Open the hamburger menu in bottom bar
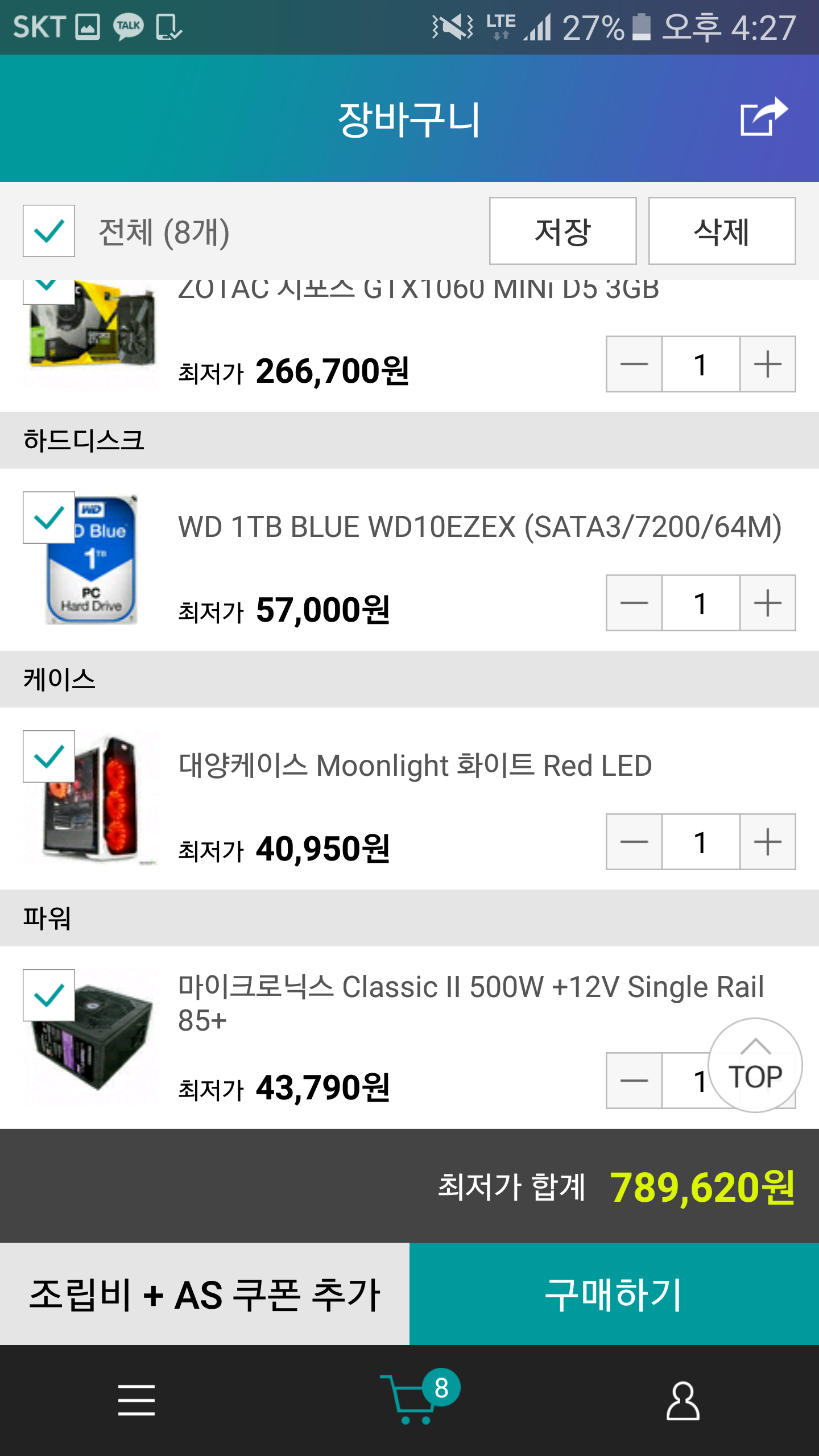 (x=136, y=1400)
